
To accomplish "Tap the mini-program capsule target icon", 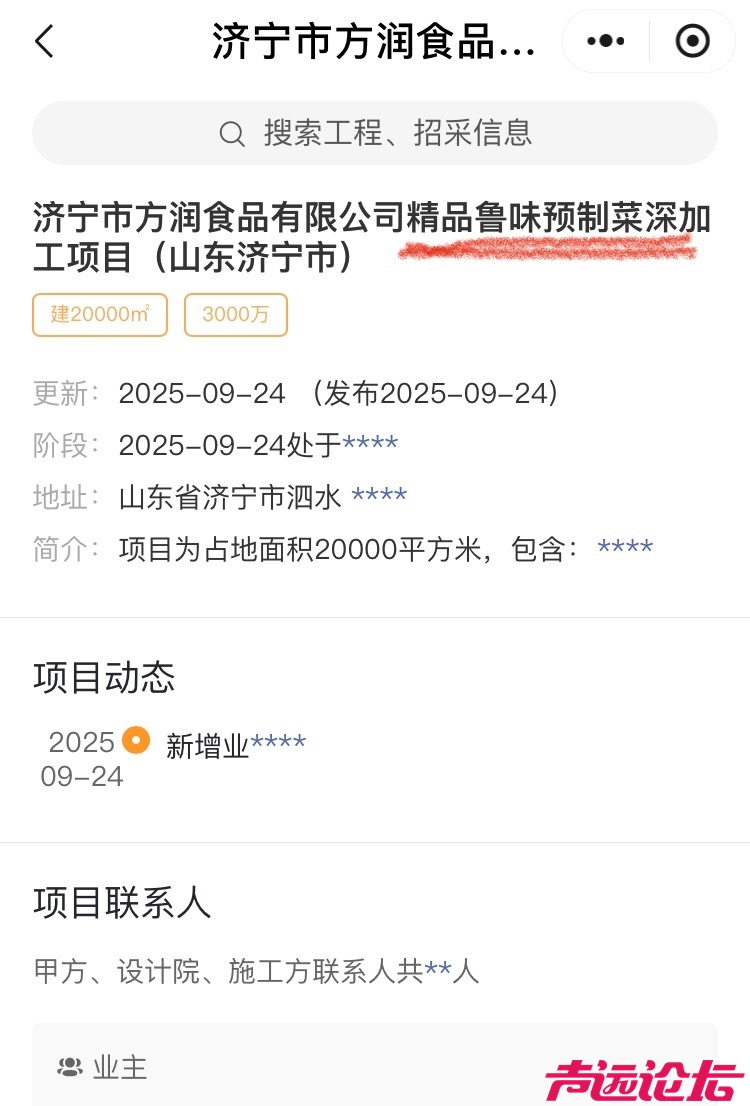I will (x=691, y=41).
